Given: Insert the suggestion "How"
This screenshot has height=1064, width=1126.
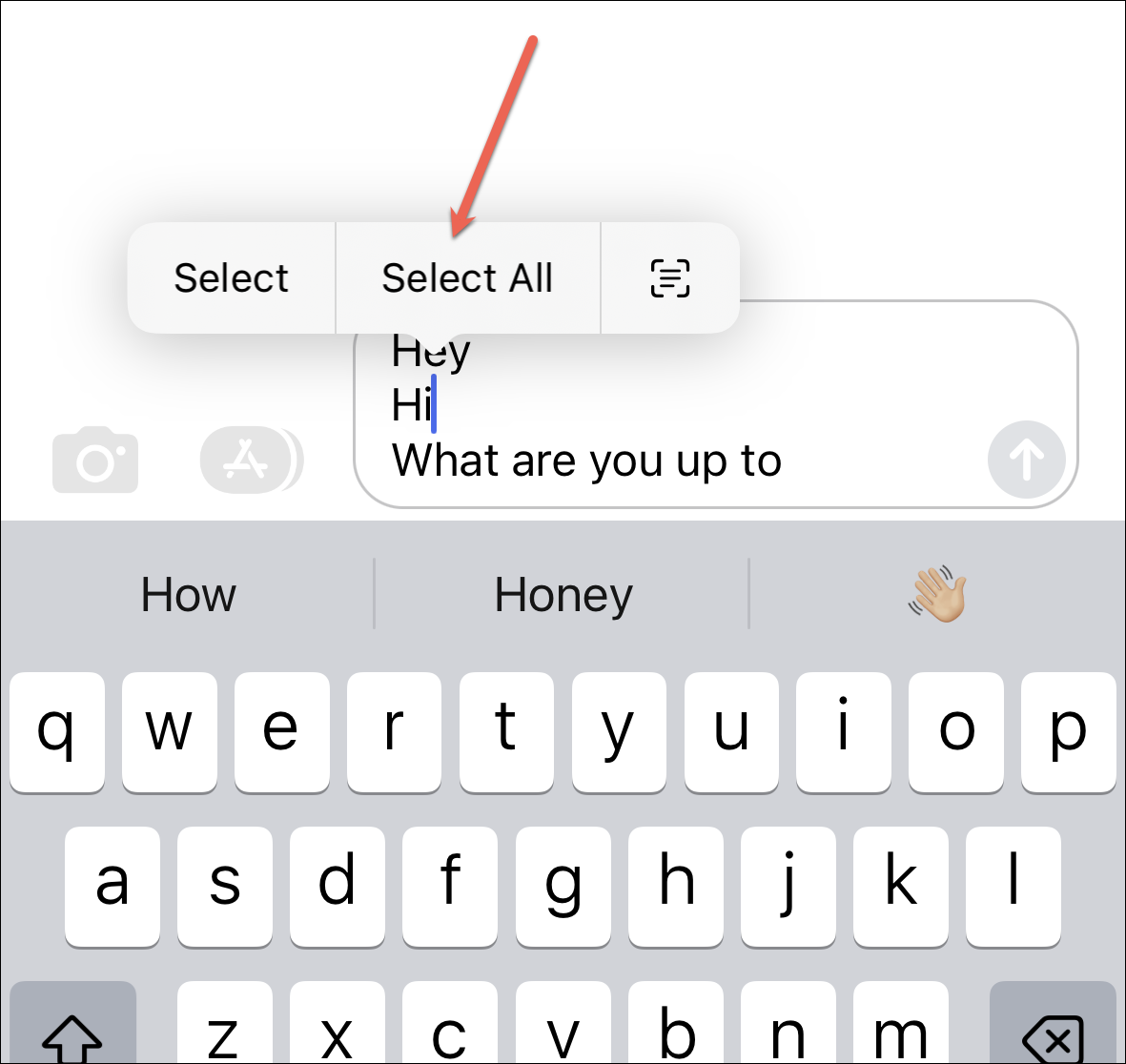Looking at the screenshot, I should coord(188,595).
